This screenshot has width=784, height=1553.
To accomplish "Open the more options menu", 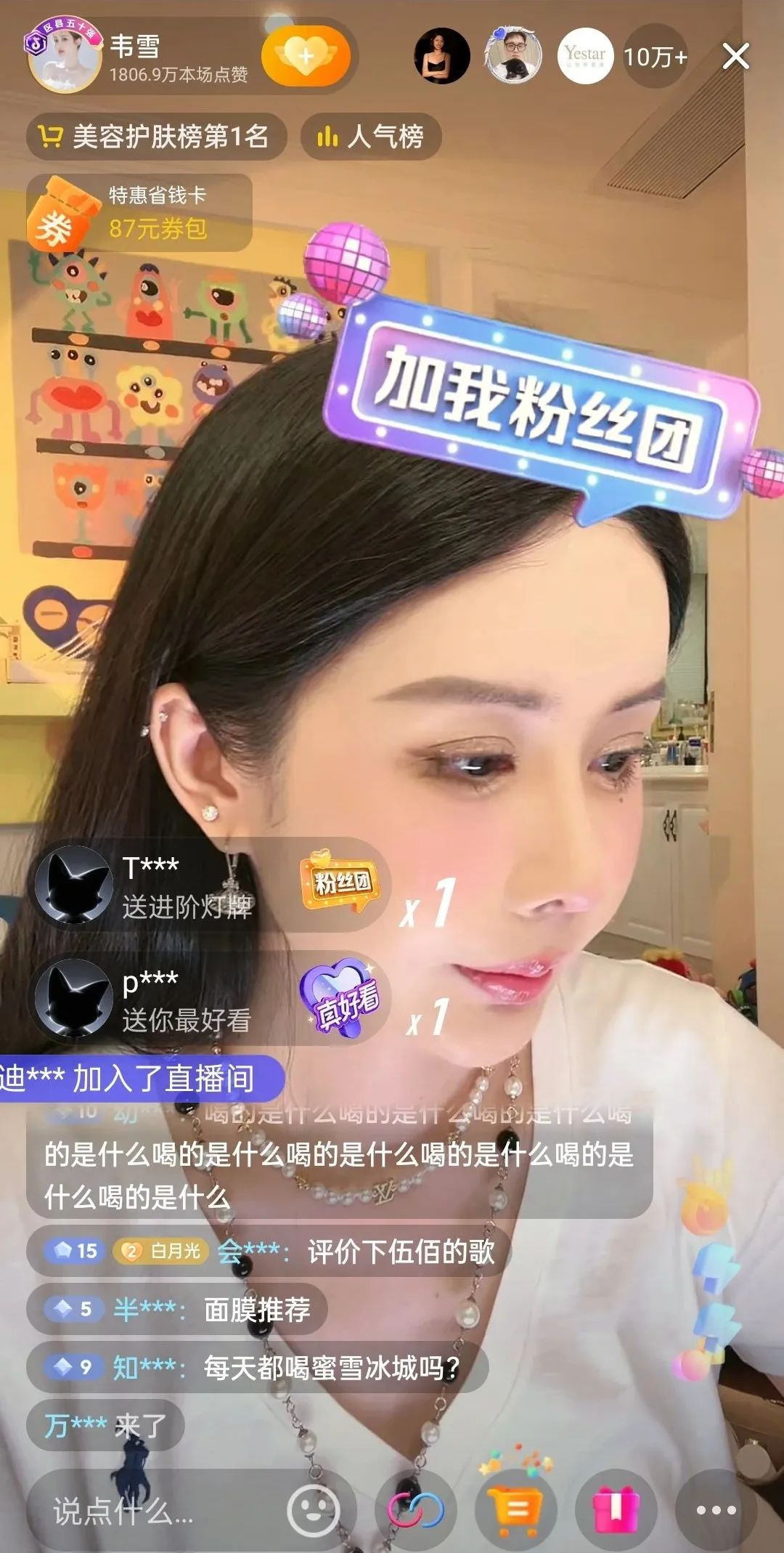I will click(716, 1511).
